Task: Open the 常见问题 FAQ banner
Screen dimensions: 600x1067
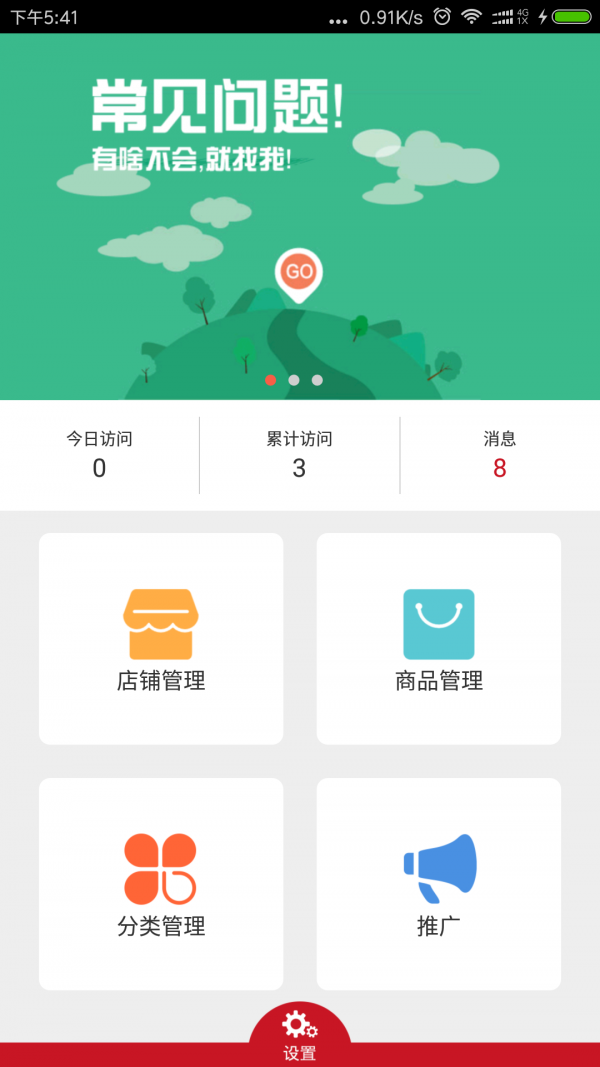Action: pyautogui.click(x=300, y=216)
